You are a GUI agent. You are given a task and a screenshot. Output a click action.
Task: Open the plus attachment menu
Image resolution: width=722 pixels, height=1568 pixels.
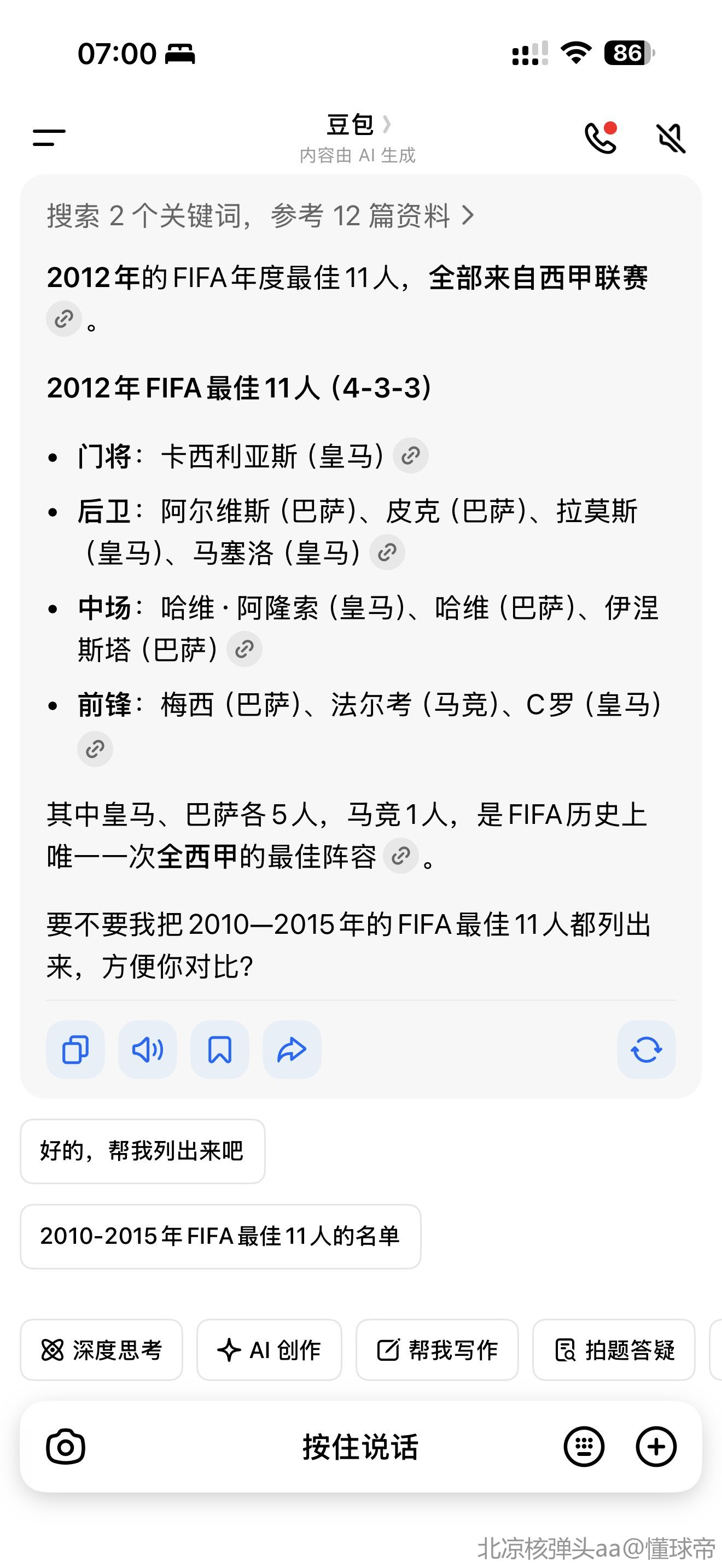pyautogui.click(x=656, y=1446)
